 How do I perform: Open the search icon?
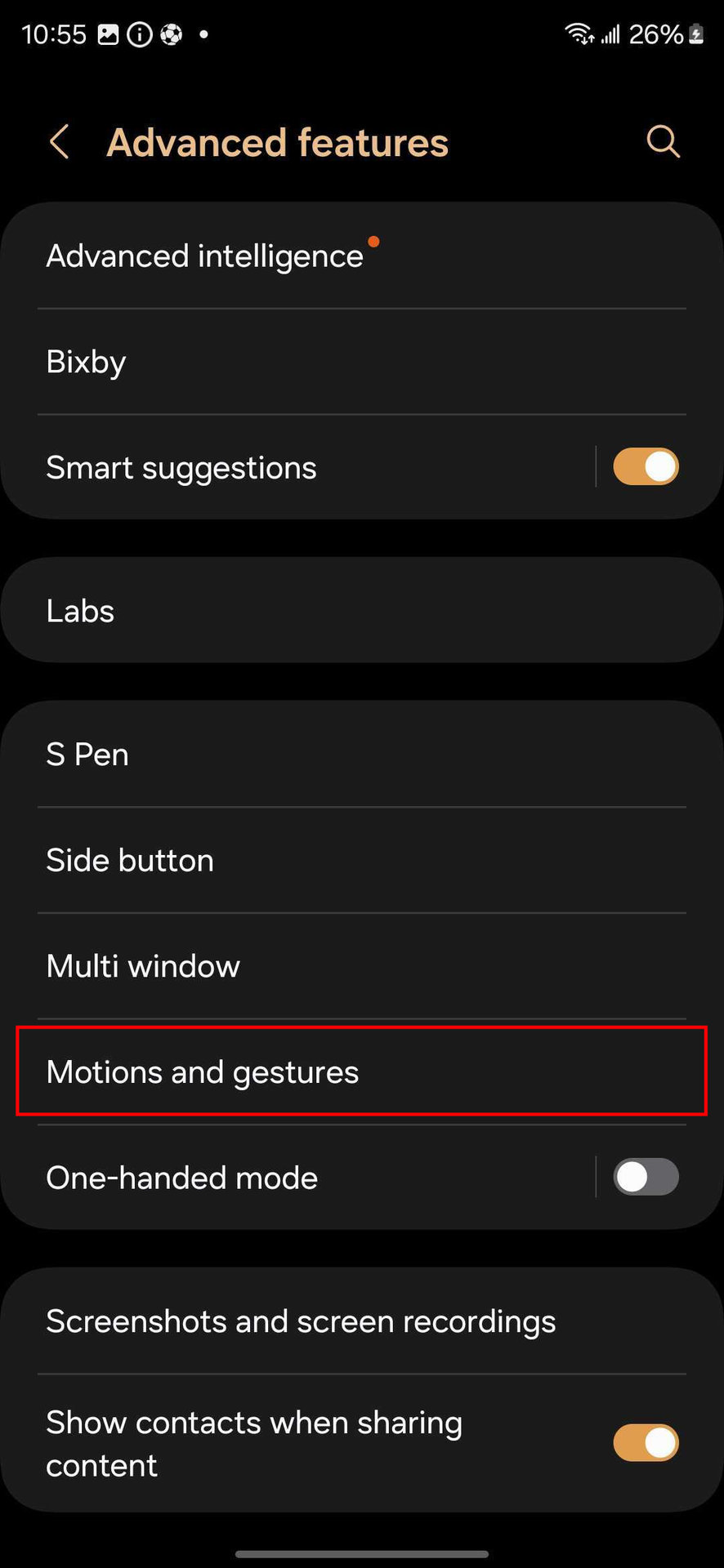pyautogui.click(x=663, y=141)
